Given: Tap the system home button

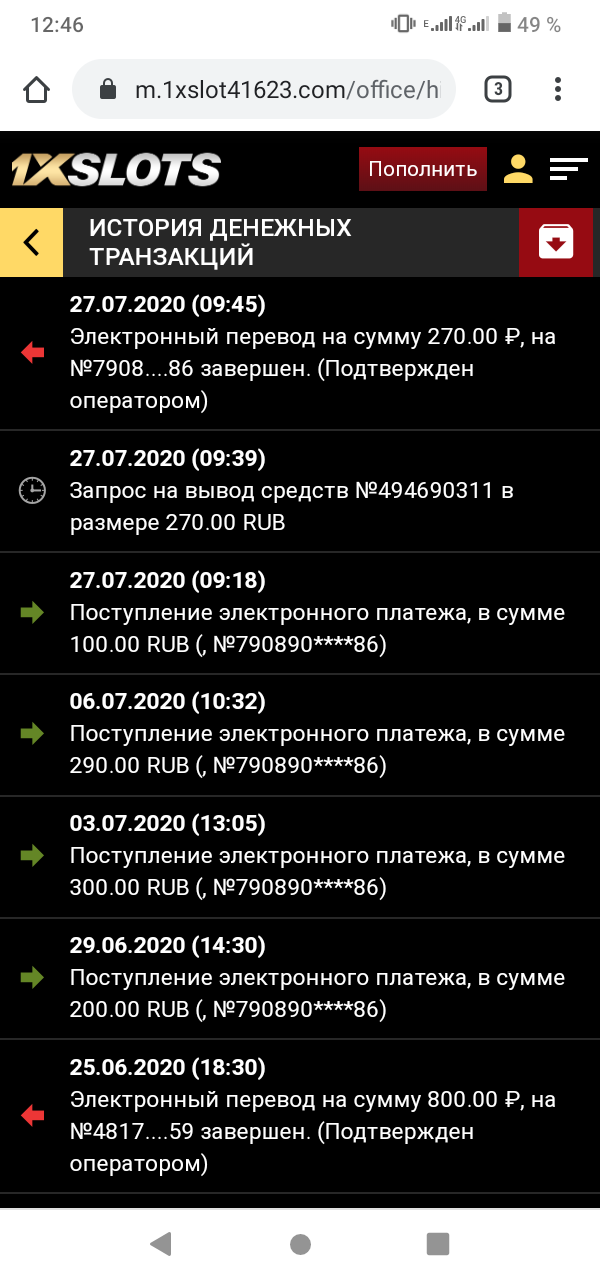Looking at the screenshot, I should pyautogui.click(x=300, y=1244).
